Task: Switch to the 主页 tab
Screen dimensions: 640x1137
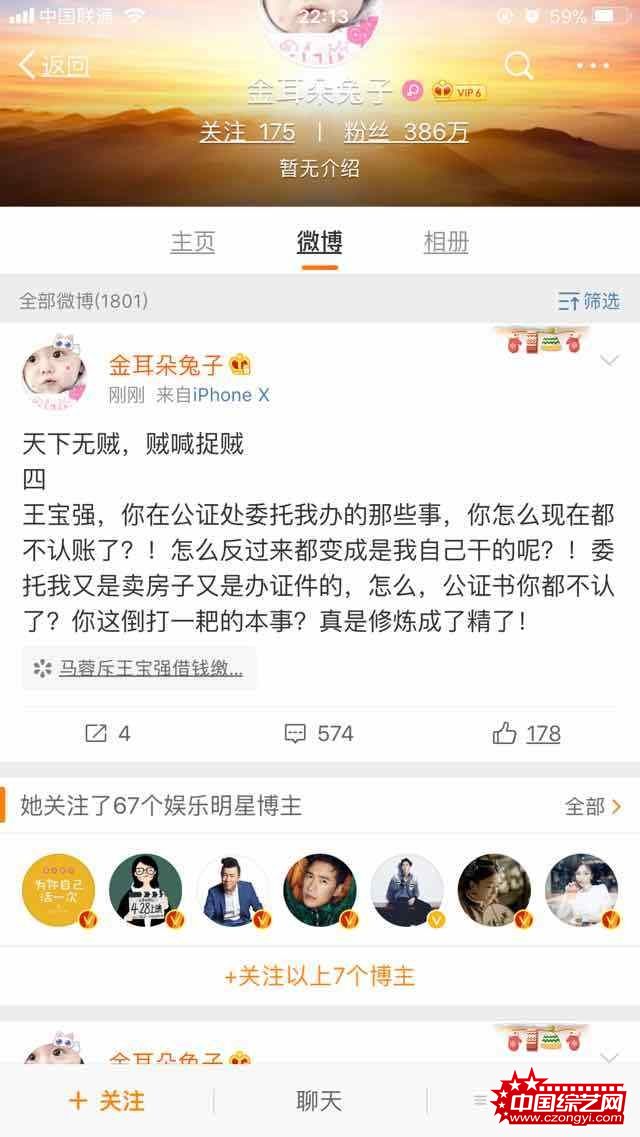Action: 193,242
